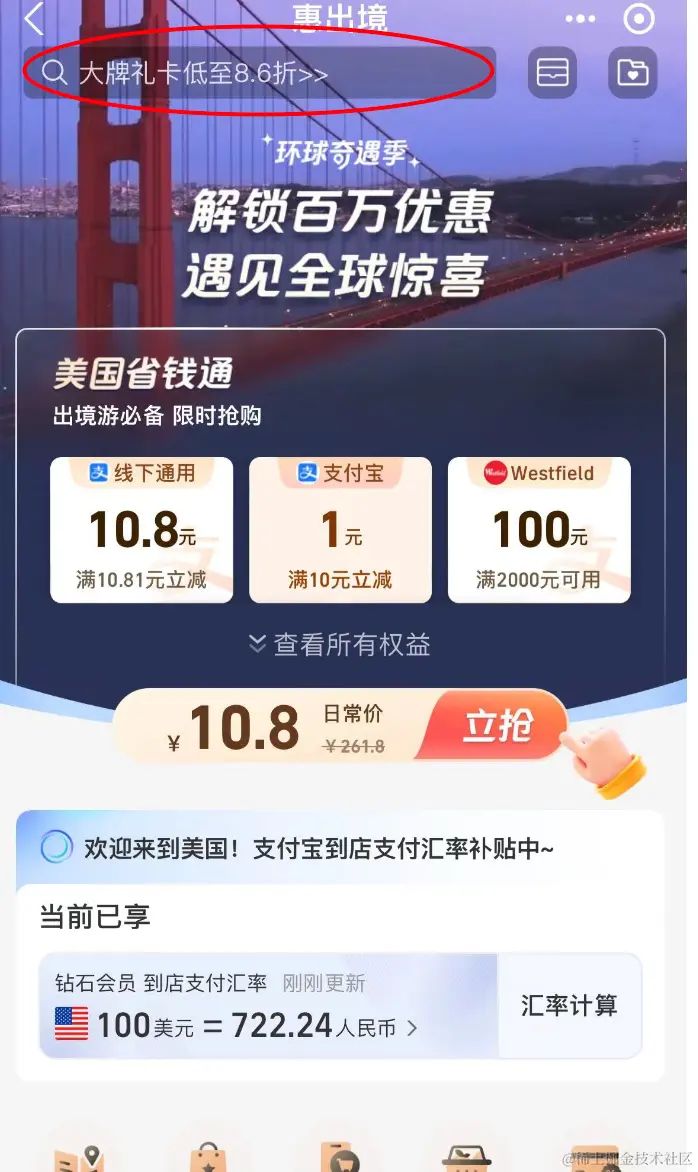Tap the 立抢 button
698x1172 pixels.
pyautogui.click(x=497, y=727)
